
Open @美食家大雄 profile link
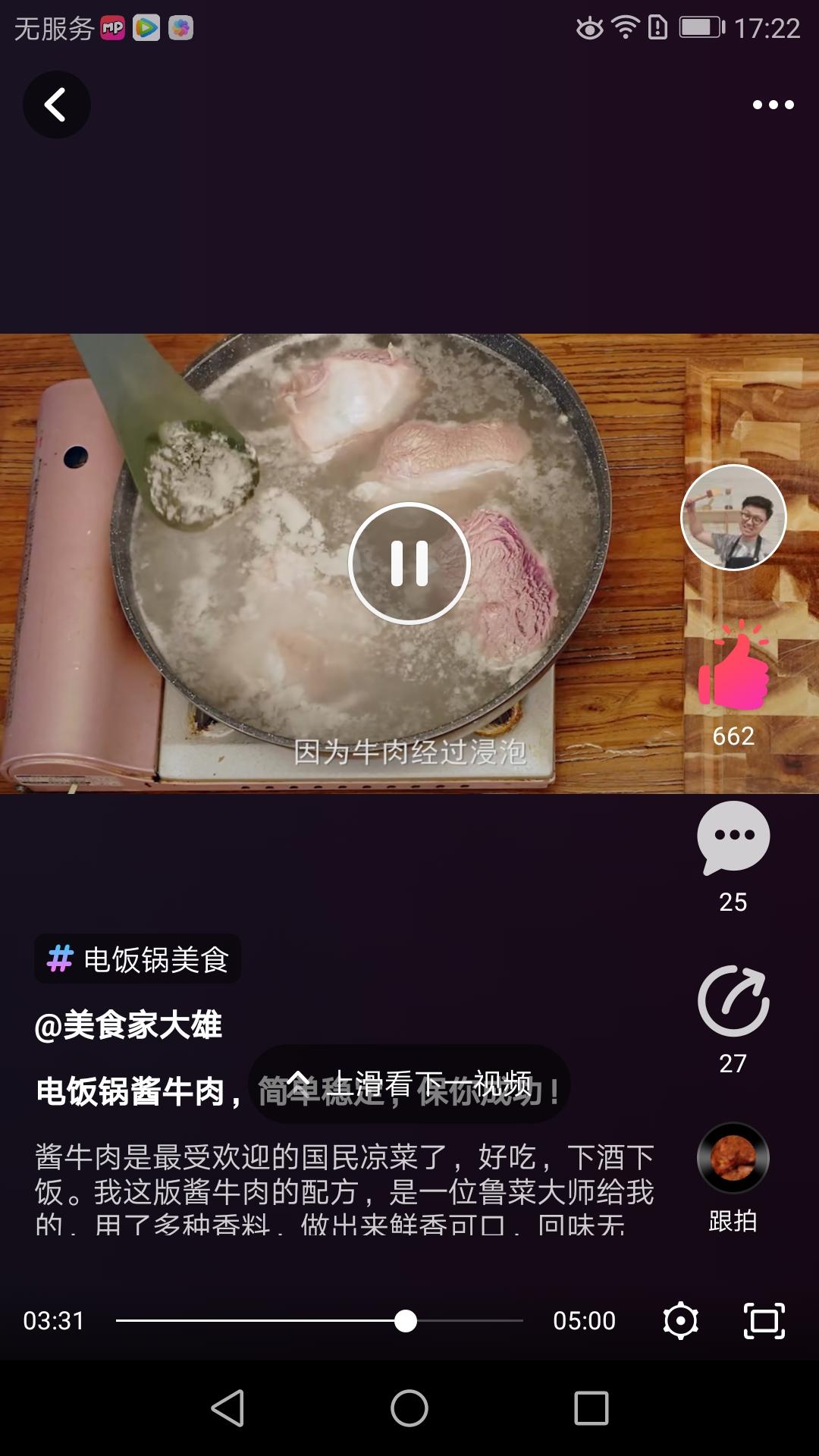(128, 1025)
